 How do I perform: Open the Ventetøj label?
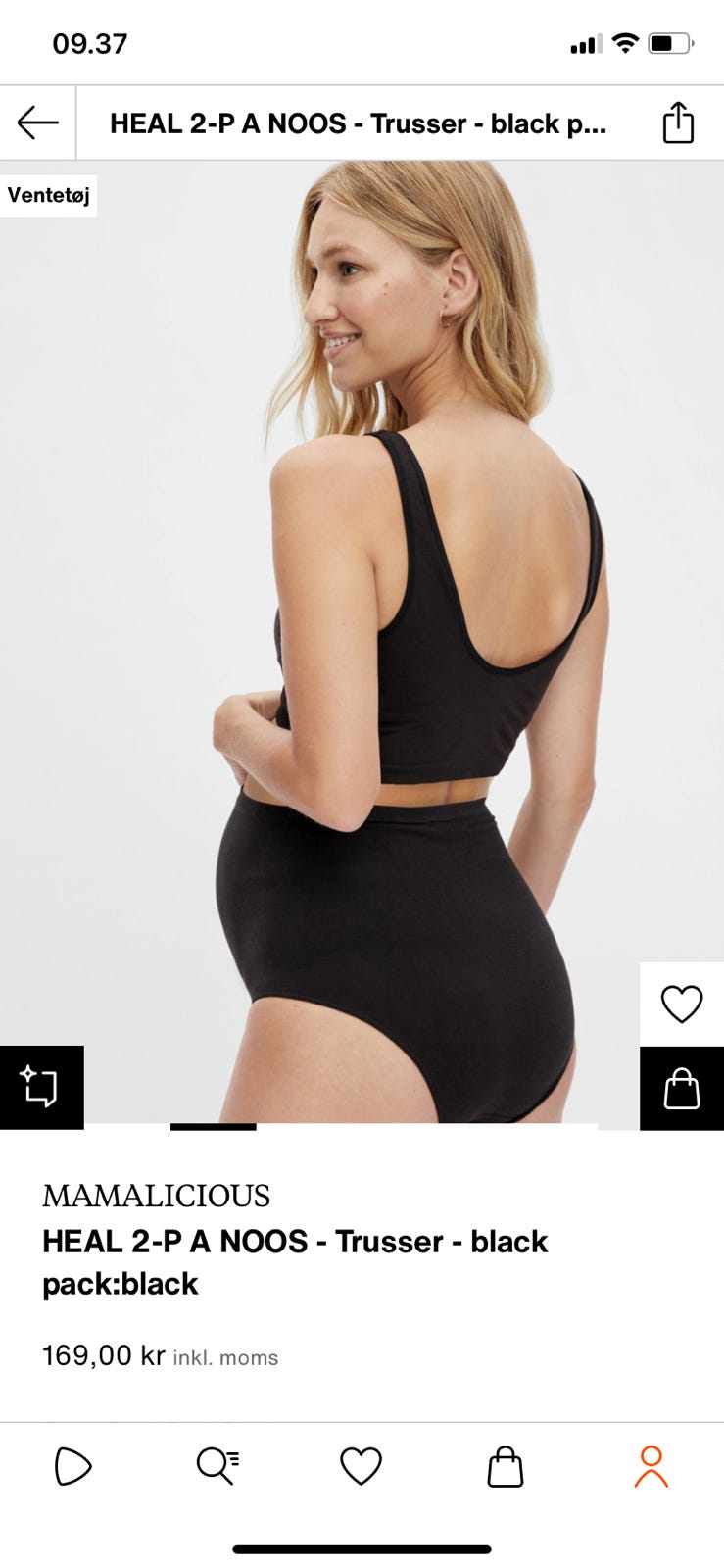coord(48,195)
